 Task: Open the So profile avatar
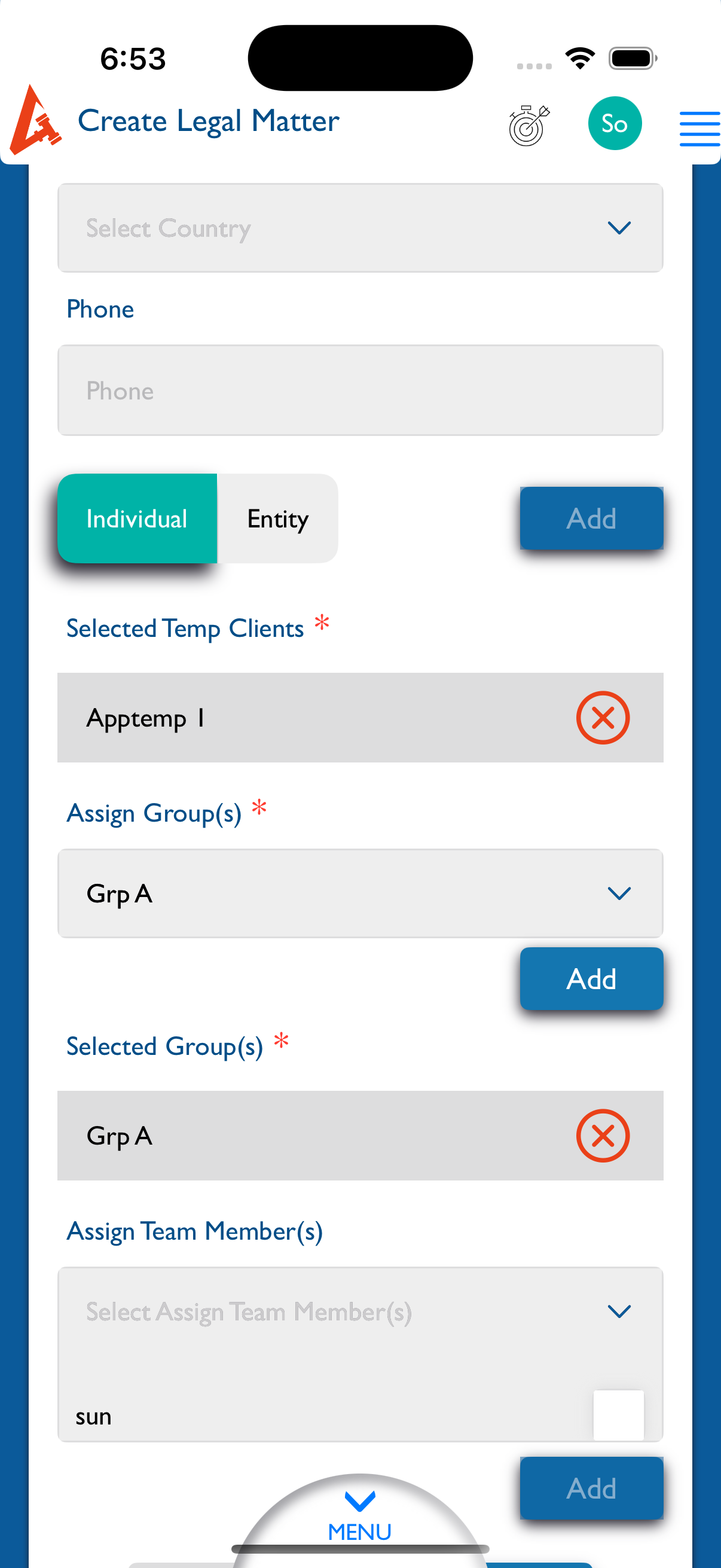click(614, 124)
